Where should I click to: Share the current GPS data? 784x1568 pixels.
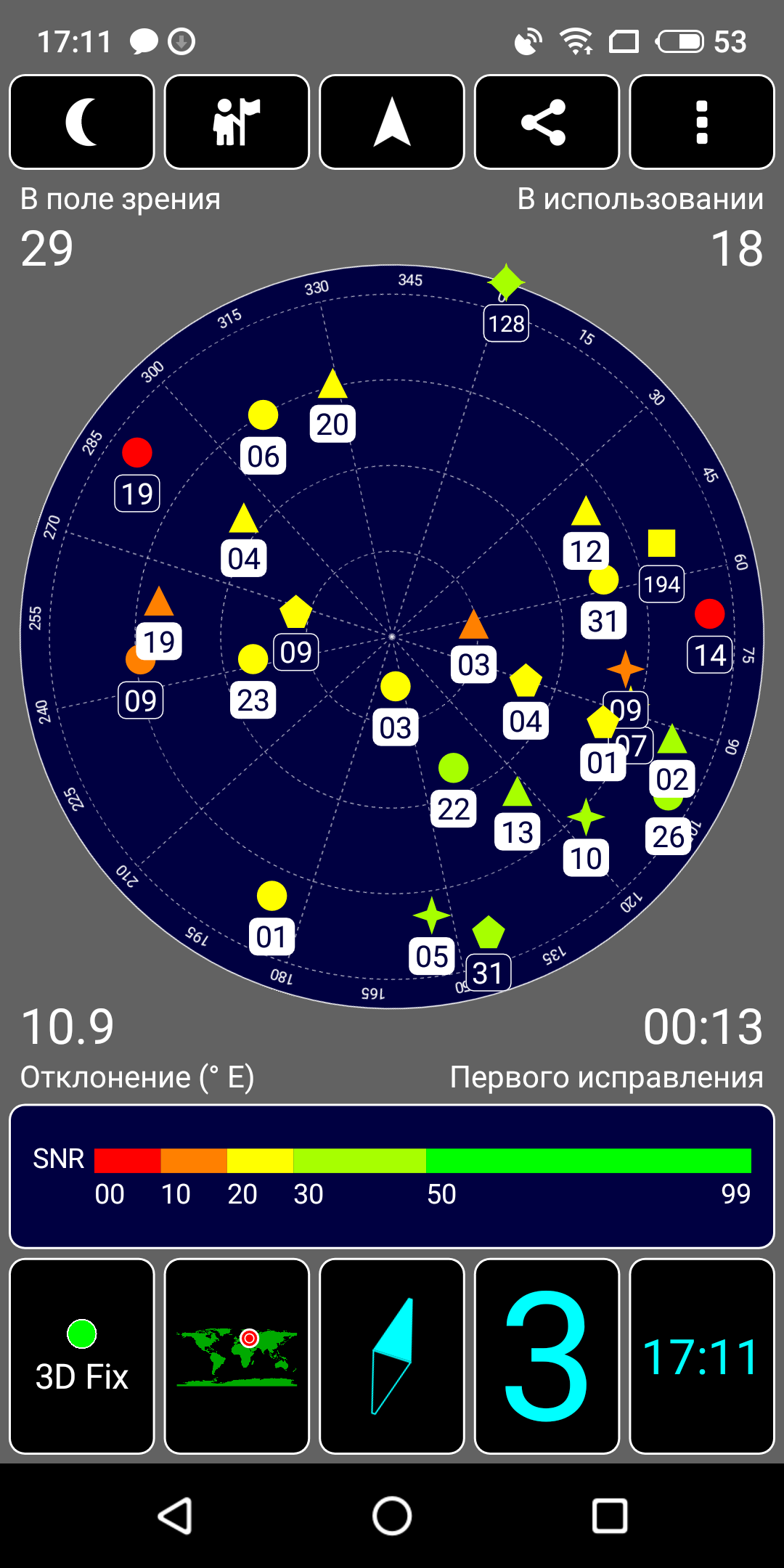547,122
